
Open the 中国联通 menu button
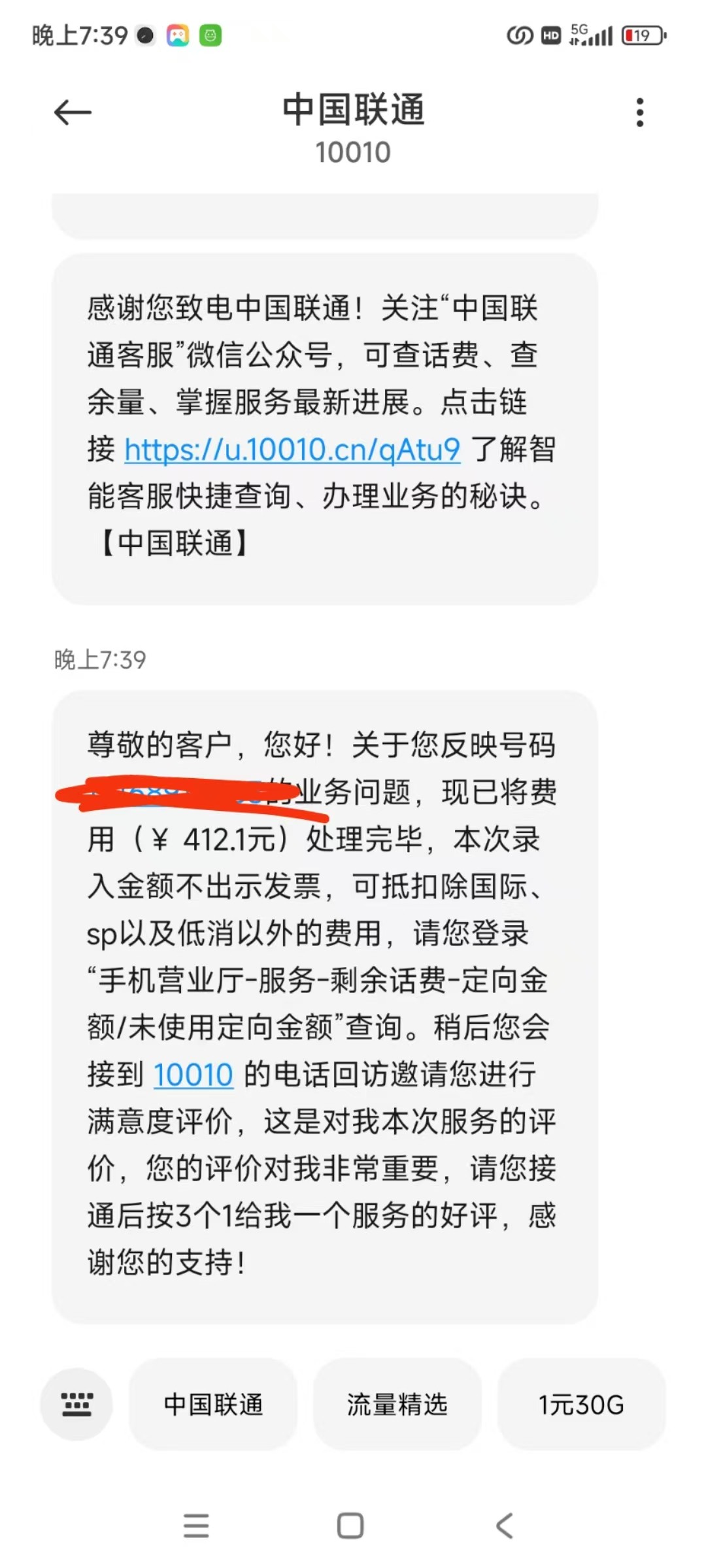click(x=213, y=1404)
